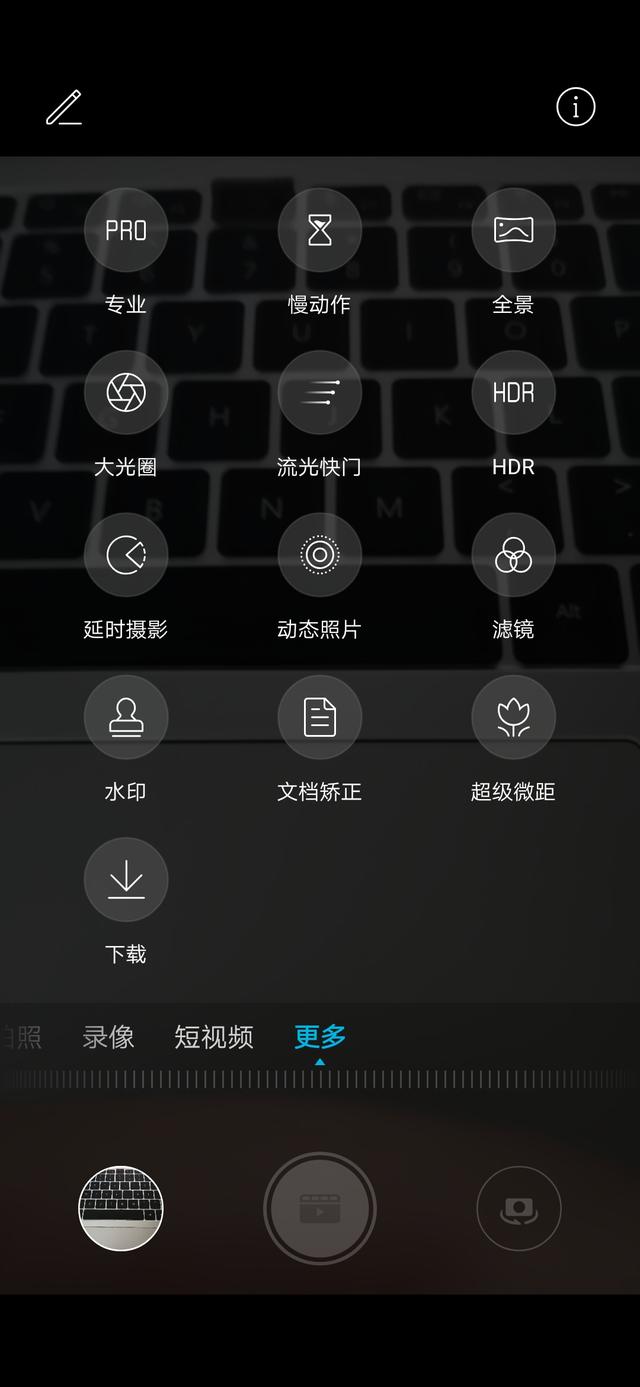Switch to the 短视频 short video tab
Viewport: 640px width, 1387px height.
click(214, 1037)
